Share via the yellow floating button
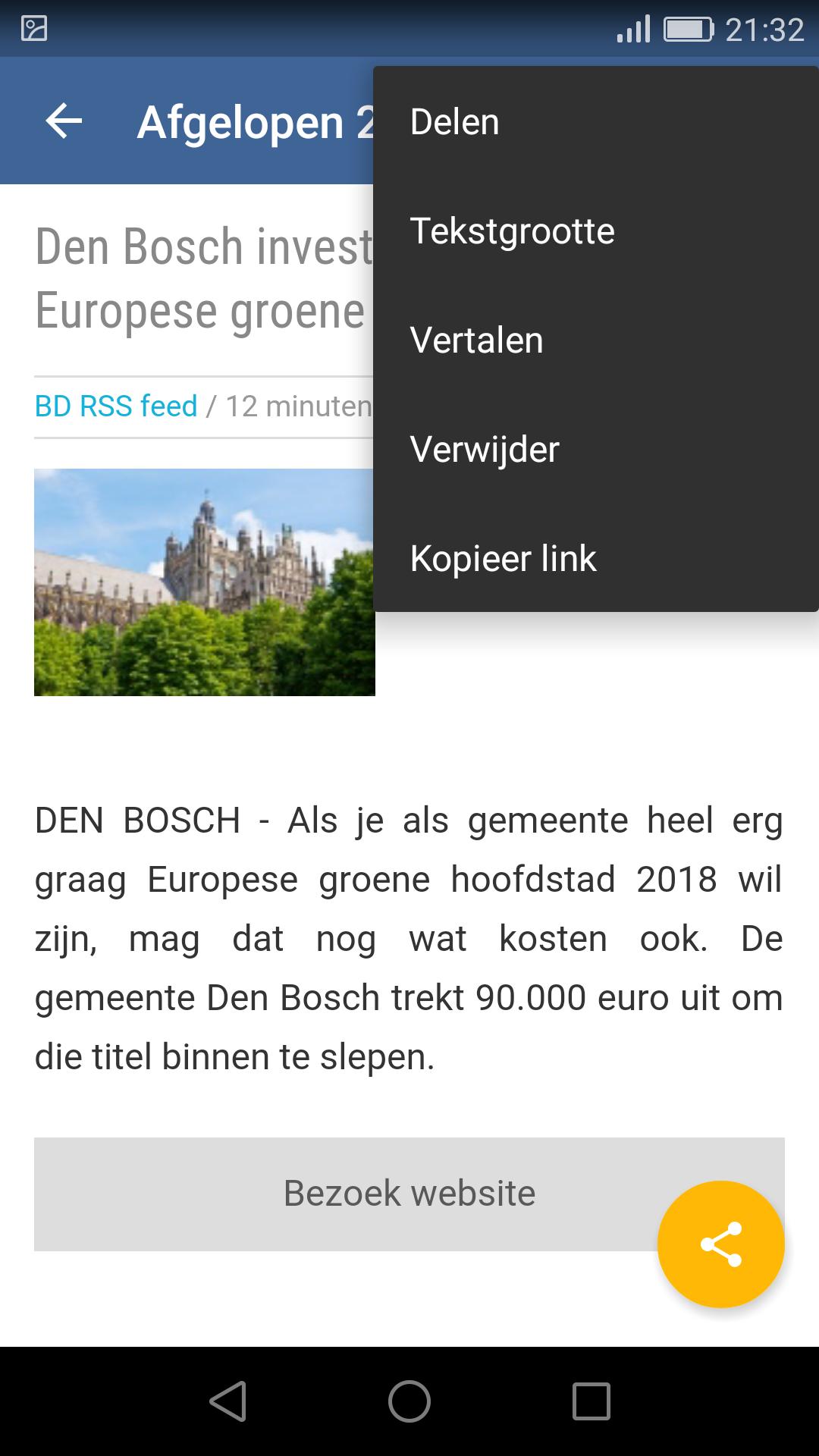Image resolution: width=819 pixels, height=1456 pixels. [720, 1244]
